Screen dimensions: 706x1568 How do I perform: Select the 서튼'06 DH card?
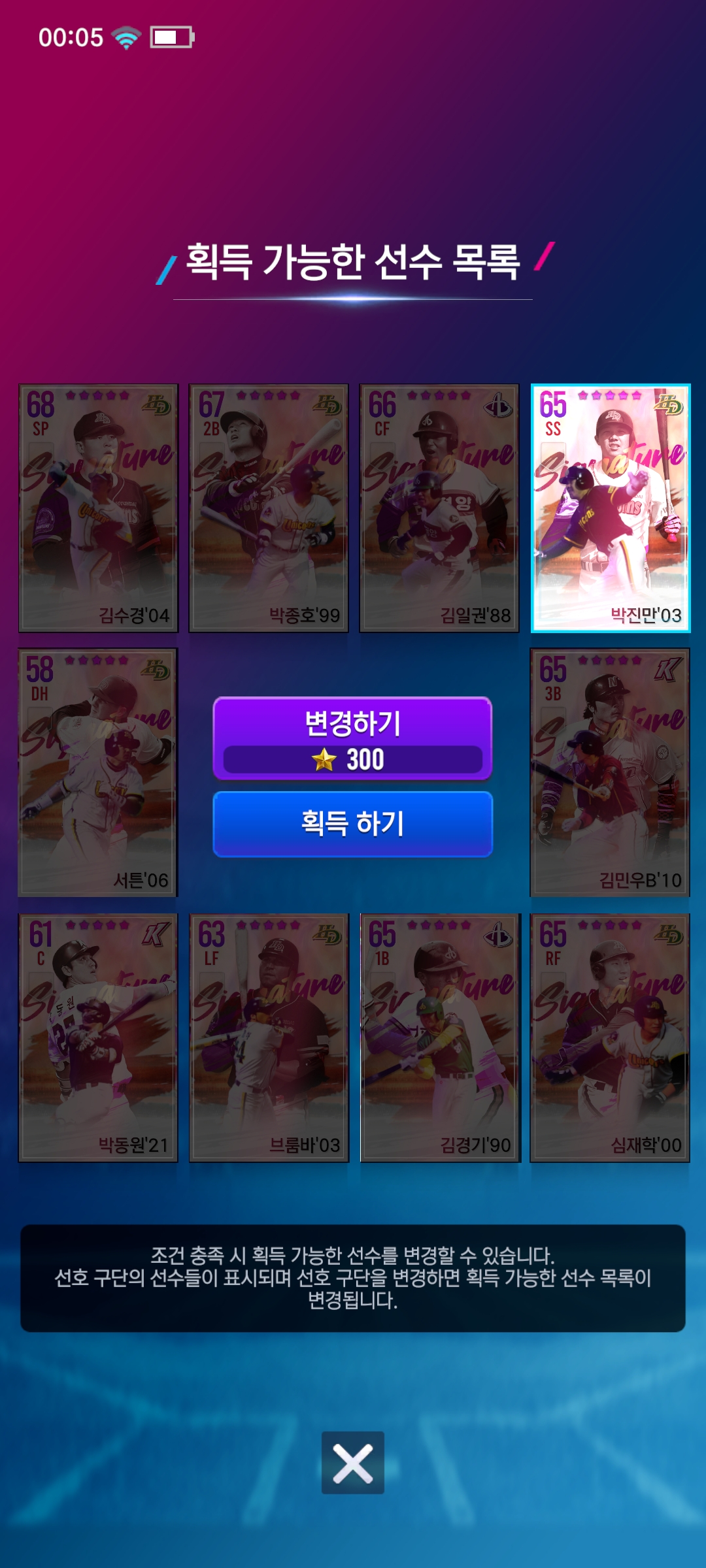click(x=98, y=772)
